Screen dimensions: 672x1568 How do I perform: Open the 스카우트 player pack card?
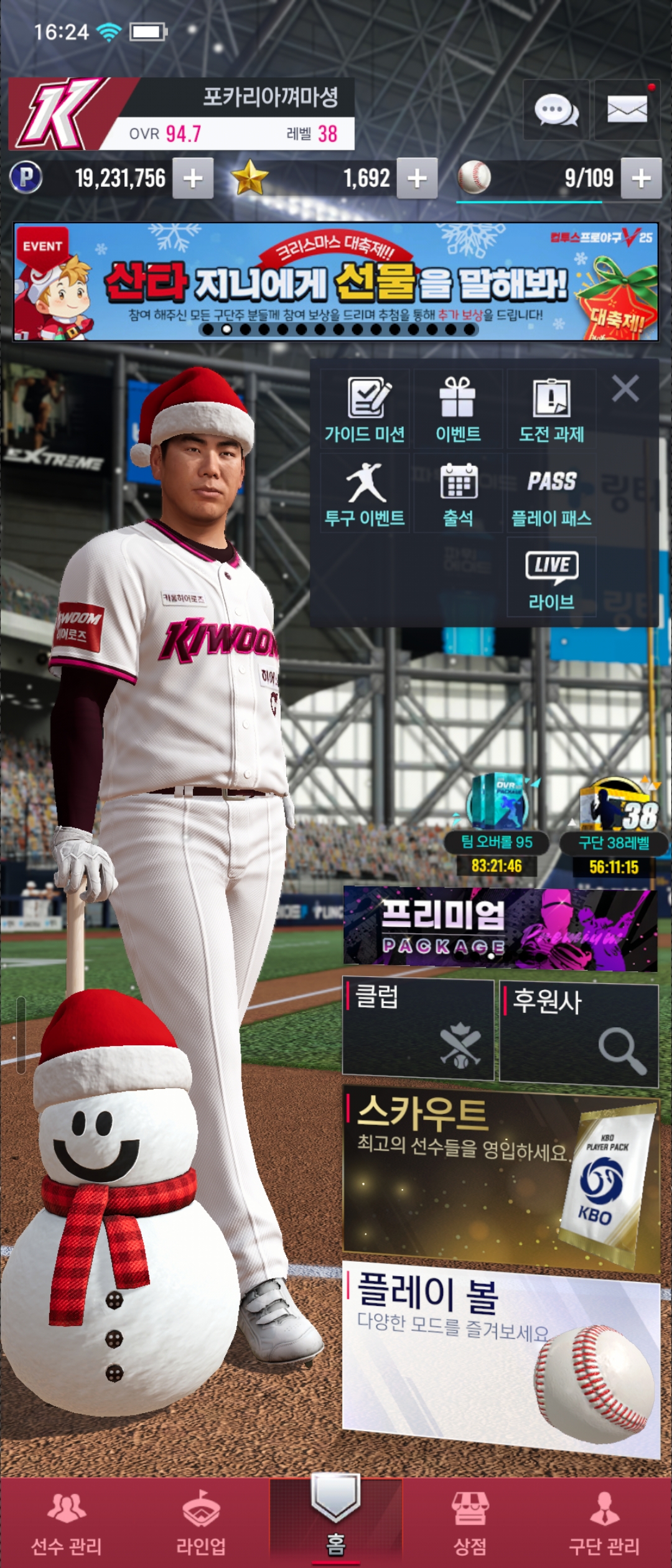tap(500, 1178)
